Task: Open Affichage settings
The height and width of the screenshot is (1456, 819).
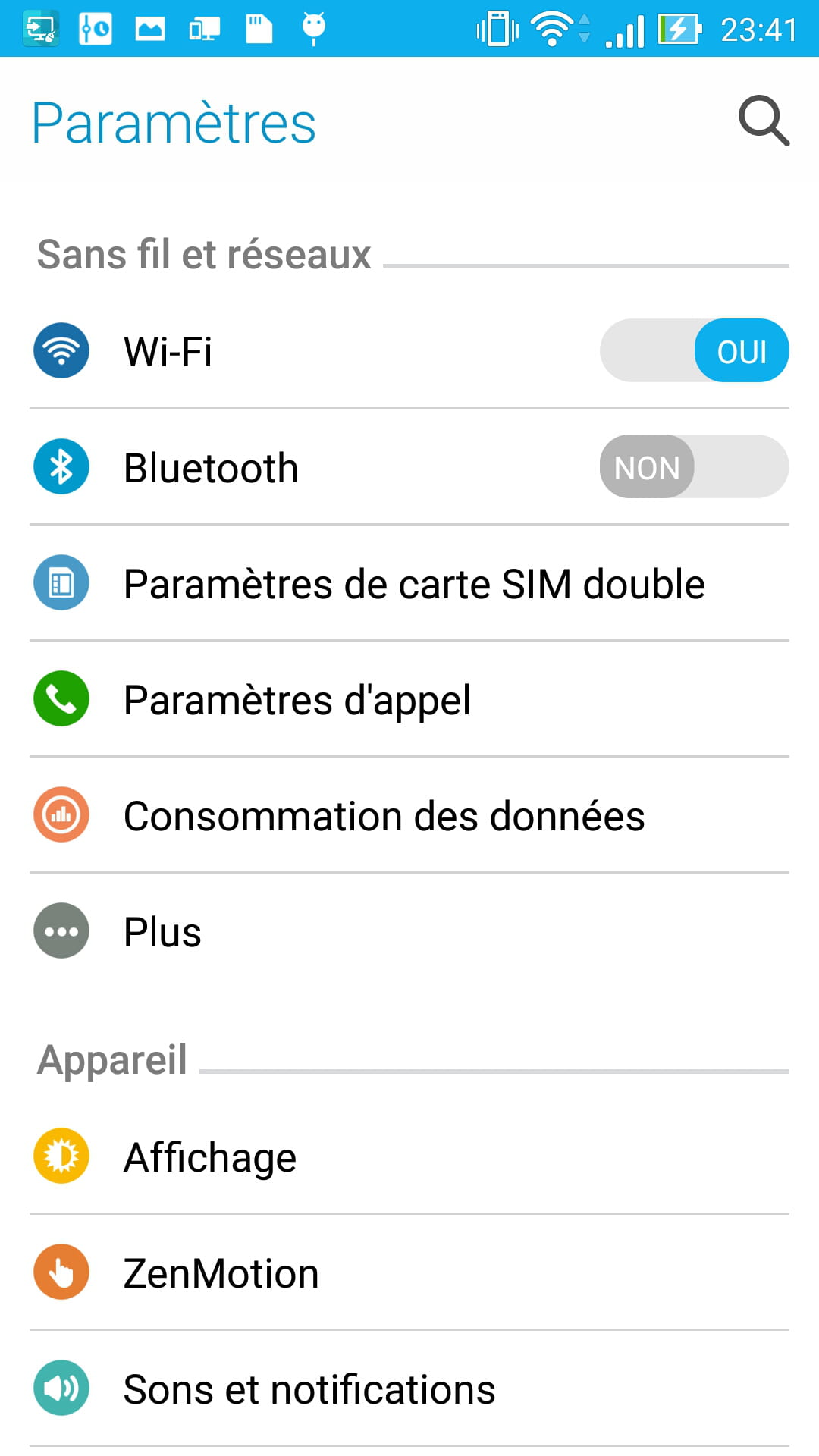Action: coord(210,1157)
